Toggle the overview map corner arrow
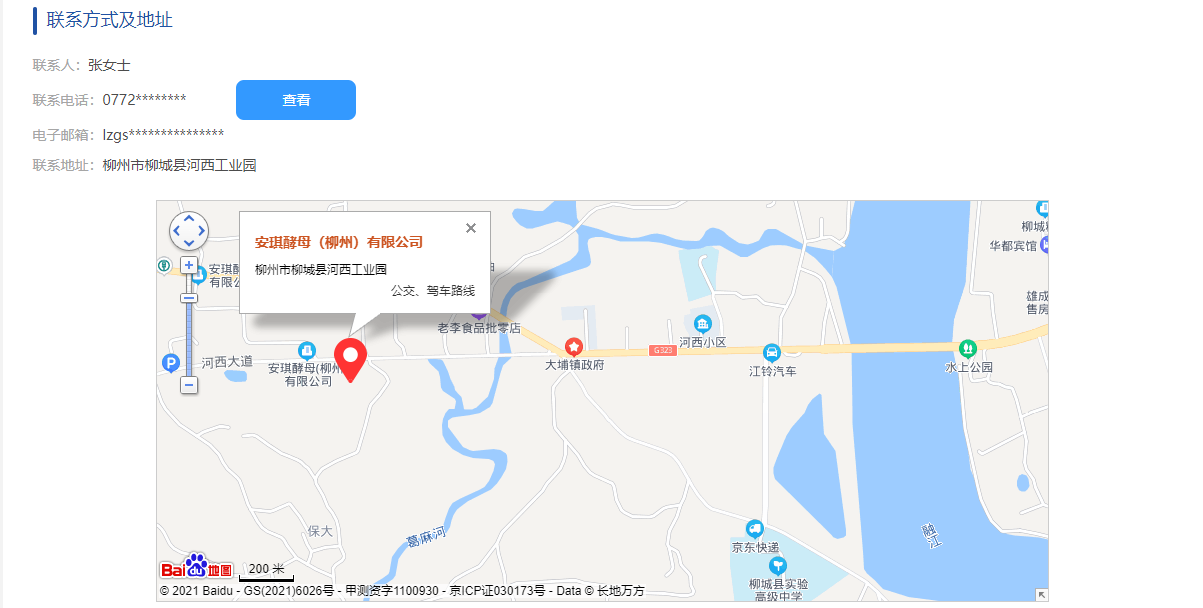 pos(1041,595)
